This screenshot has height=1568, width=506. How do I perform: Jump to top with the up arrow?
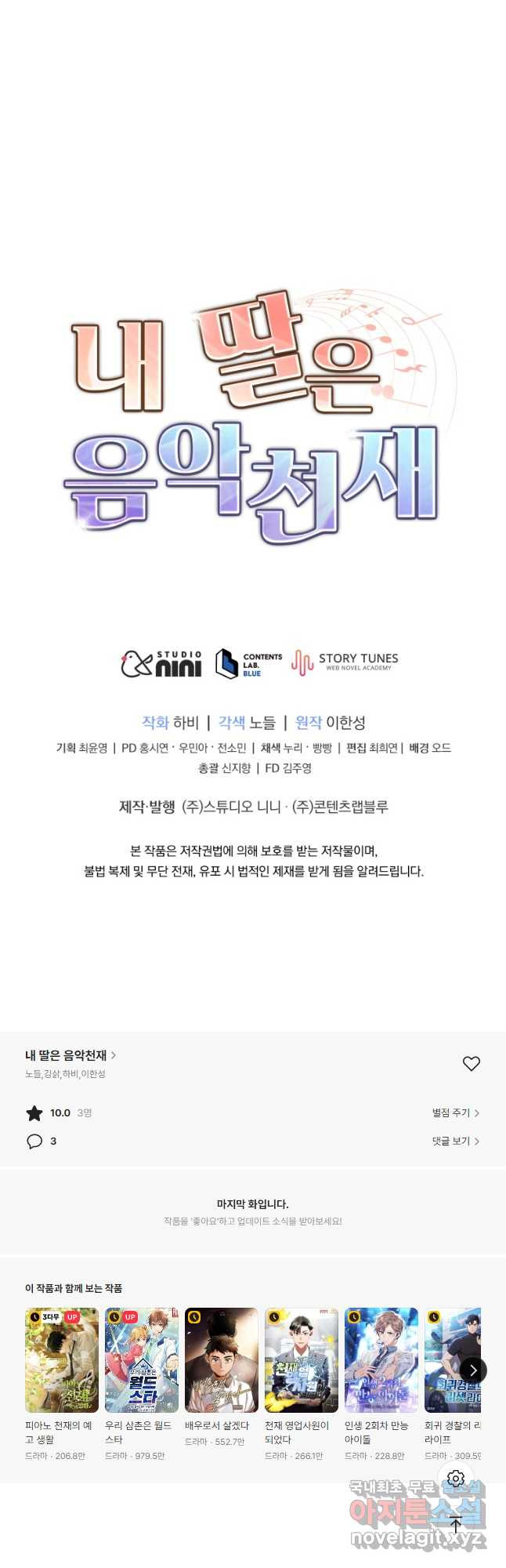coord(456,1525)
